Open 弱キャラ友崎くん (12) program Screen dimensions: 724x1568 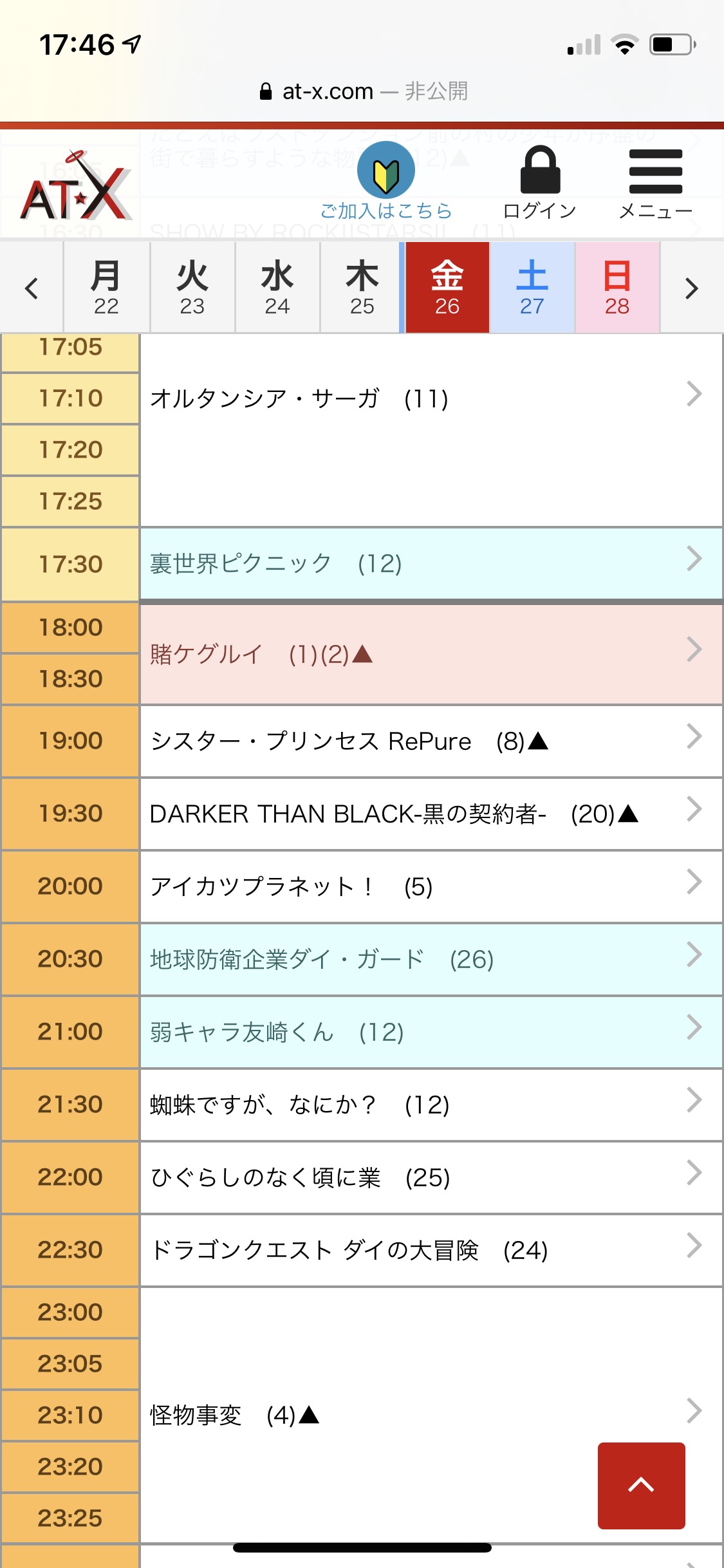[431, 1032]
